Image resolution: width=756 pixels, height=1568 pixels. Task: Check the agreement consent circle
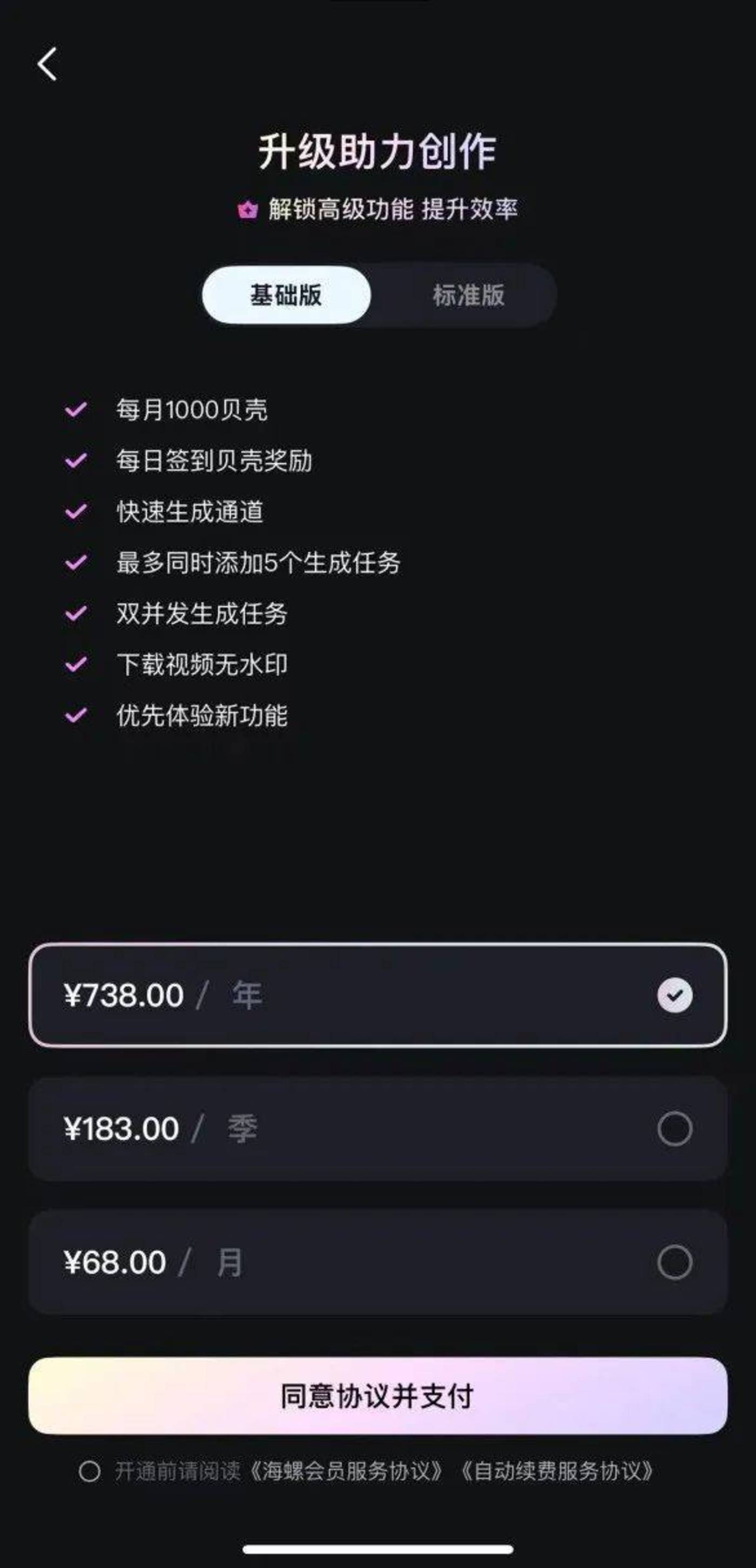tap(90, 1472)
